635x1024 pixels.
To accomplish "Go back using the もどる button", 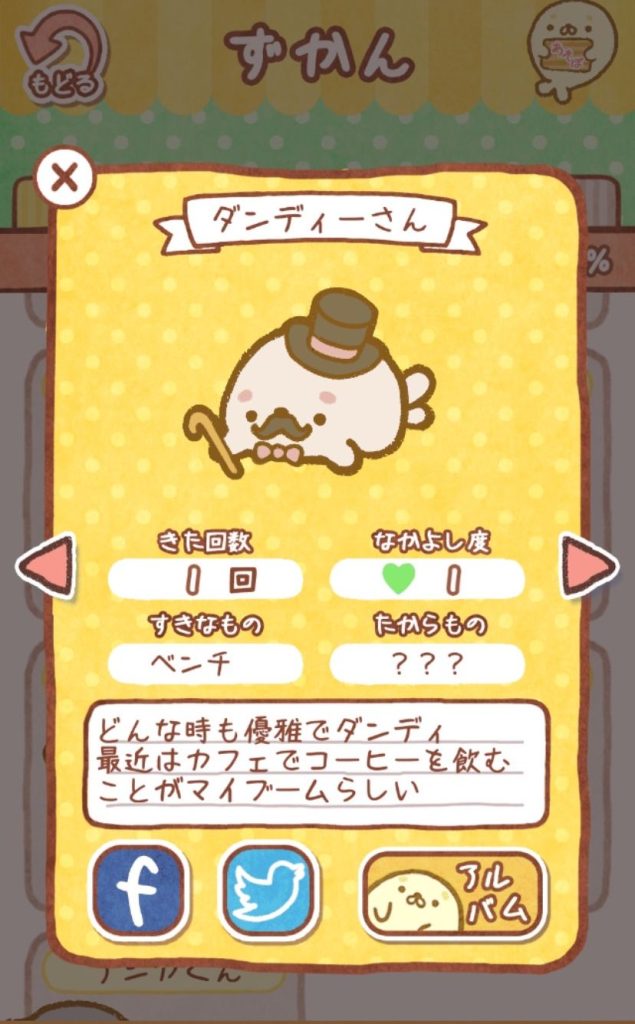I will coord(61,56).
